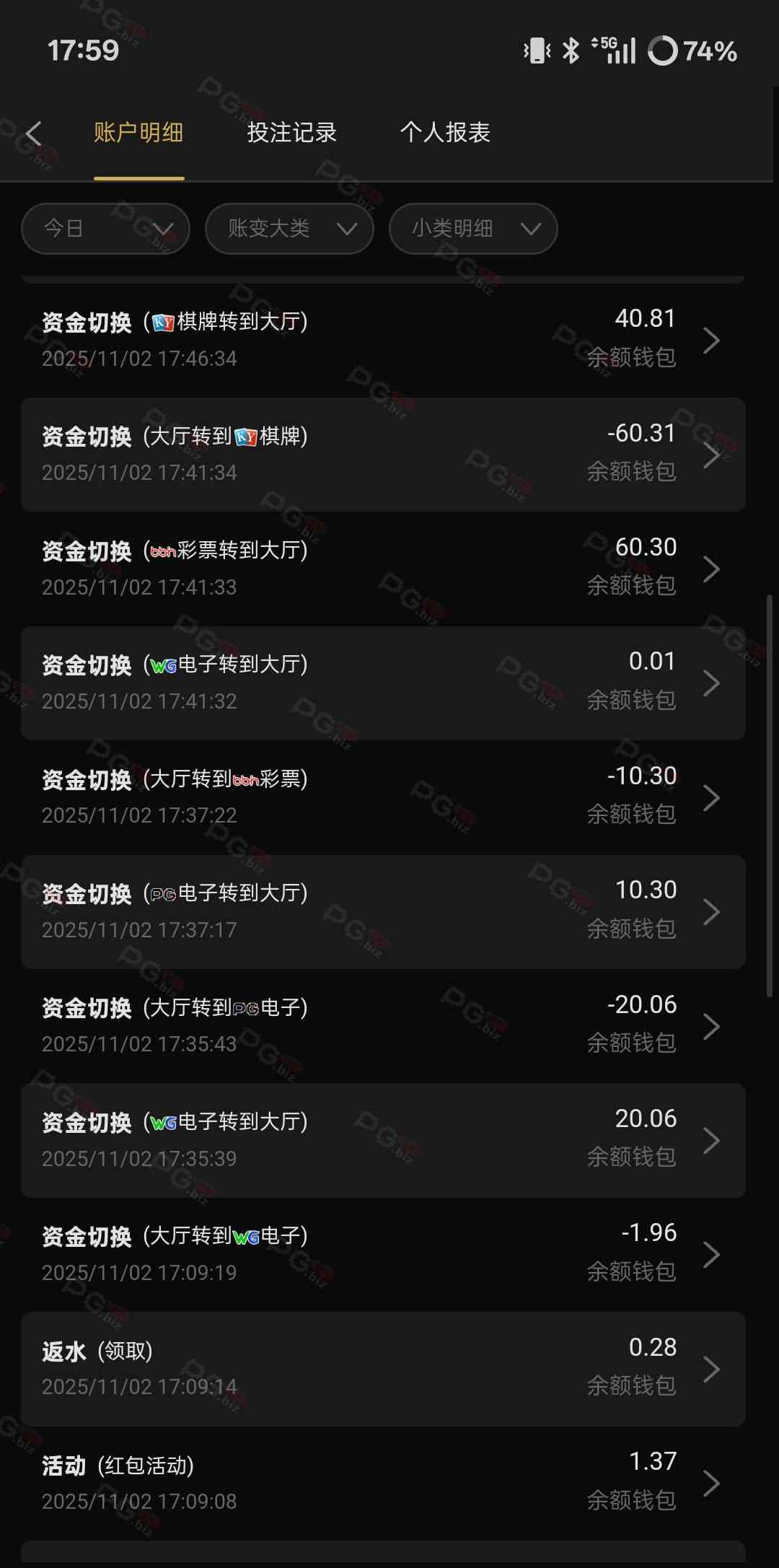The image size is (779, 1568).
Task: Switch to the 个人报表 tab
Action: click(x=445, y=133)
